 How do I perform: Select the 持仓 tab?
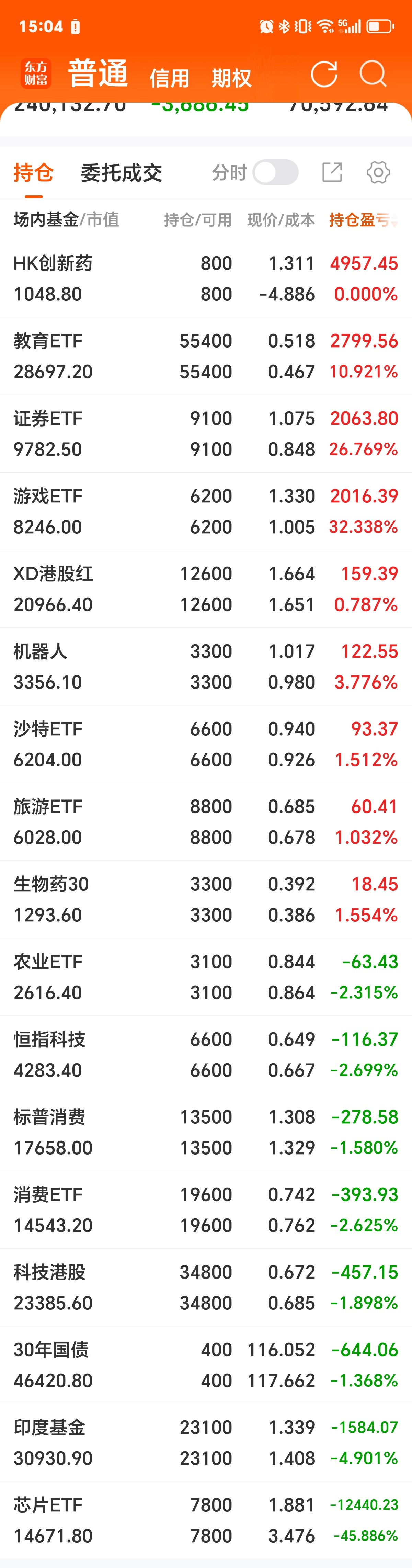pos(33,173)
